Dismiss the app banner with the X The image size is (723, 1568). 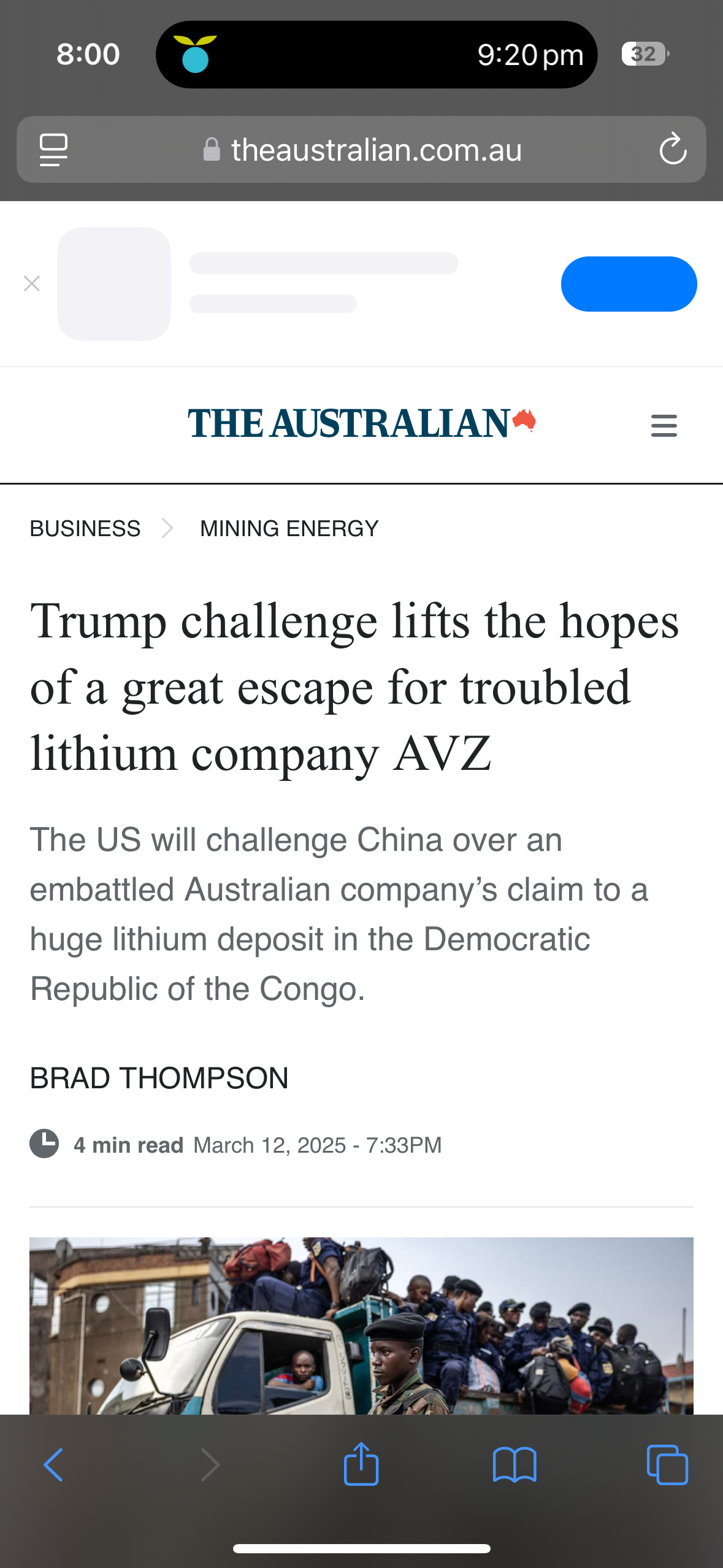pyautogui.click(x=32, y=283)
